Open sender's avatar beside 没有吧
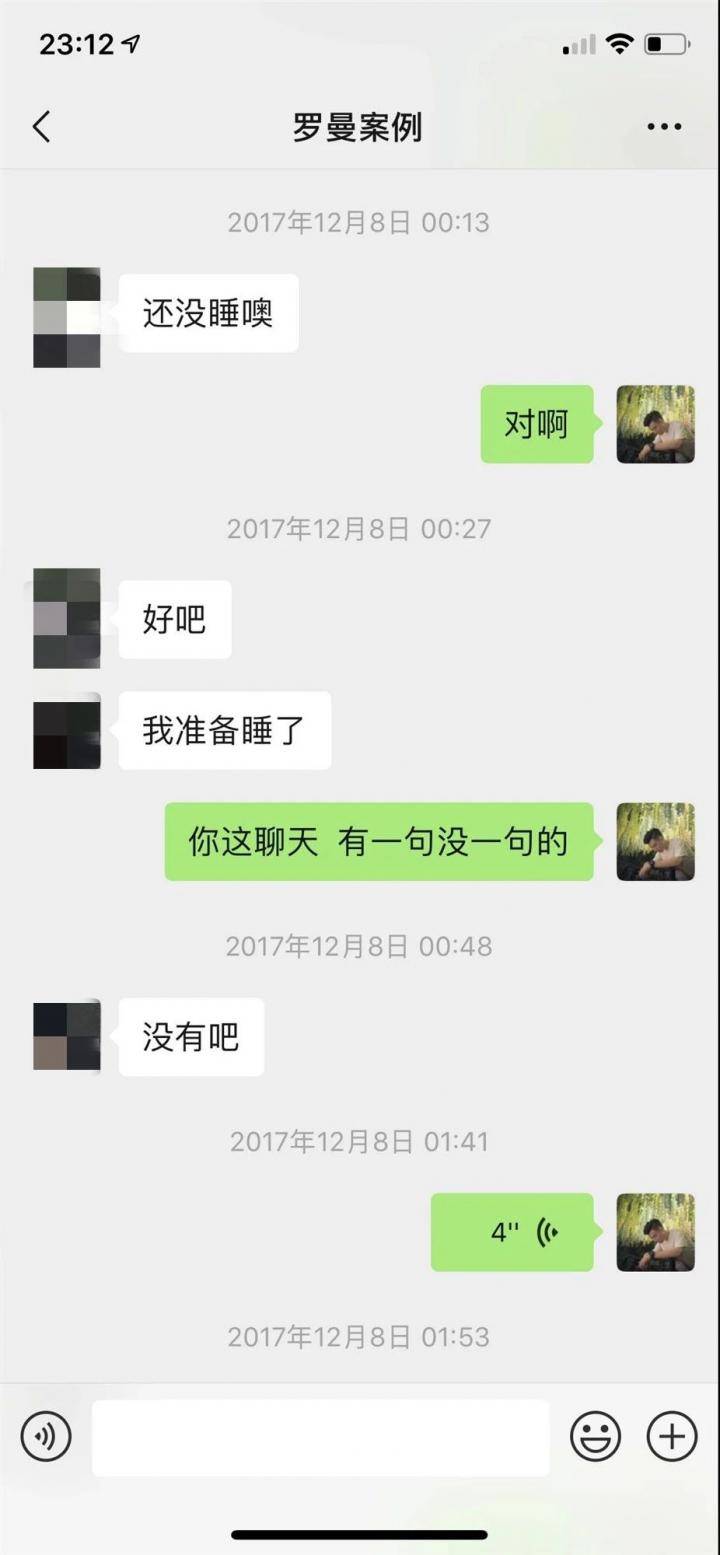Viewport: 720px width, 1555px height. (x=67, y=1037)
